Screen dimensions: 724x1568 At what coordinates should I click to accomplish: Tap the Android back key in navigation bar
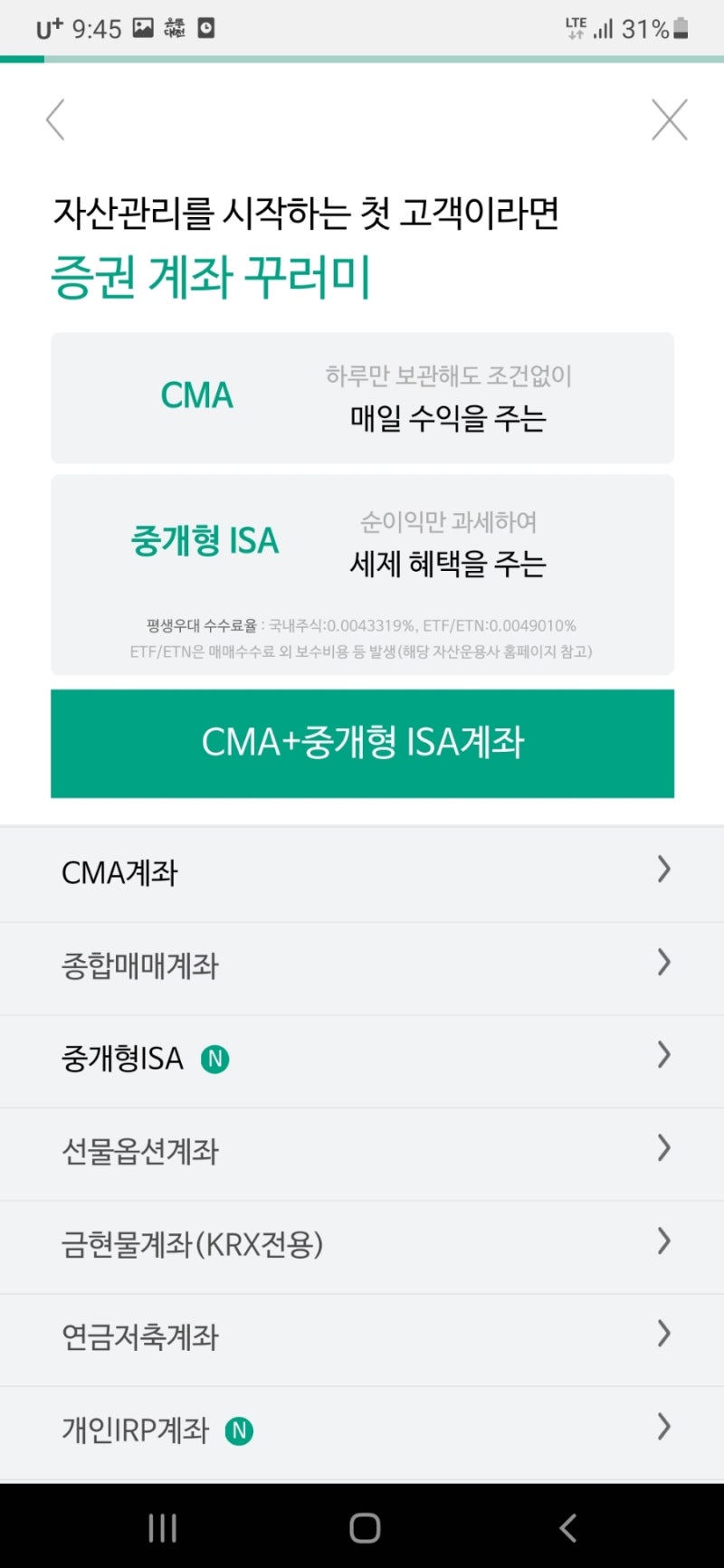pos(567,1526)
